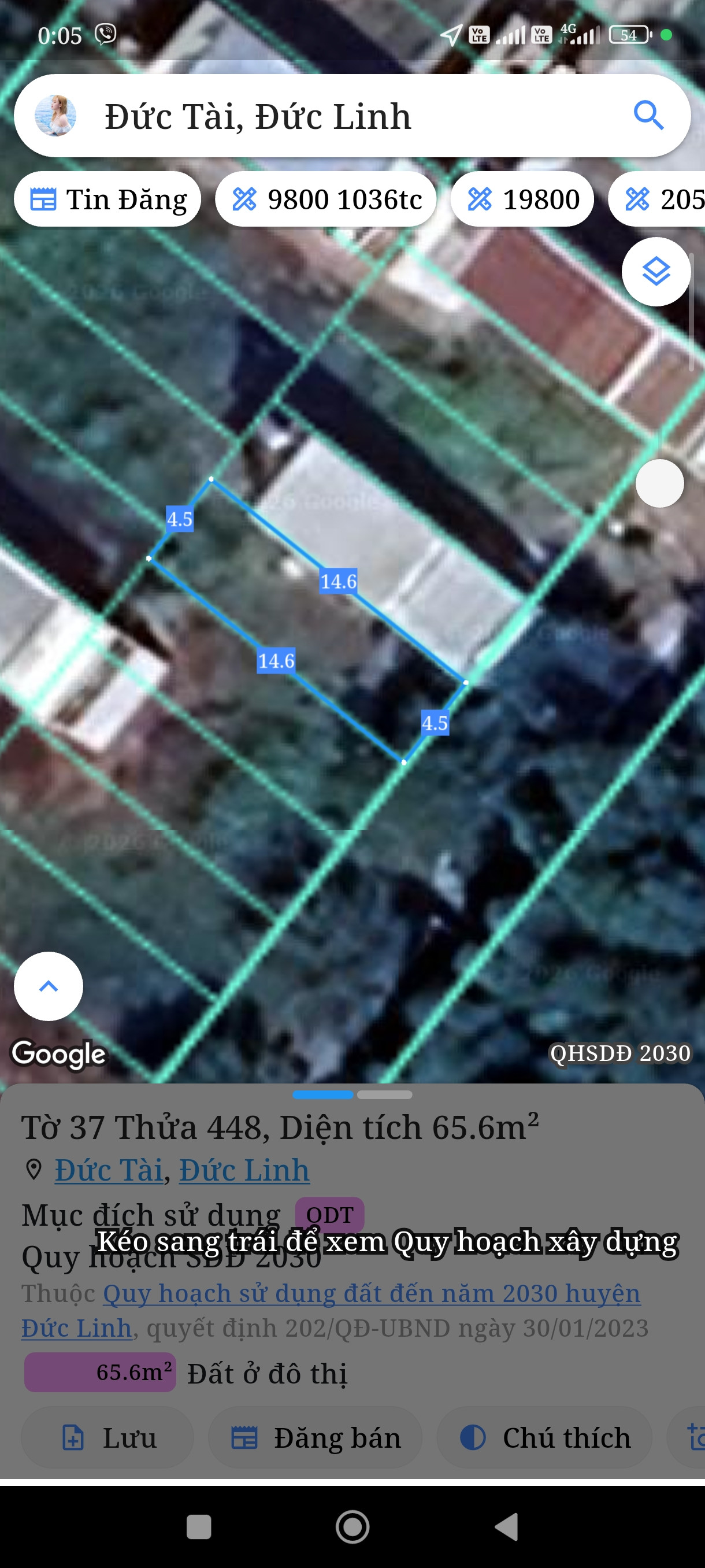Open the Đức Tài link

pos(109,1170)
